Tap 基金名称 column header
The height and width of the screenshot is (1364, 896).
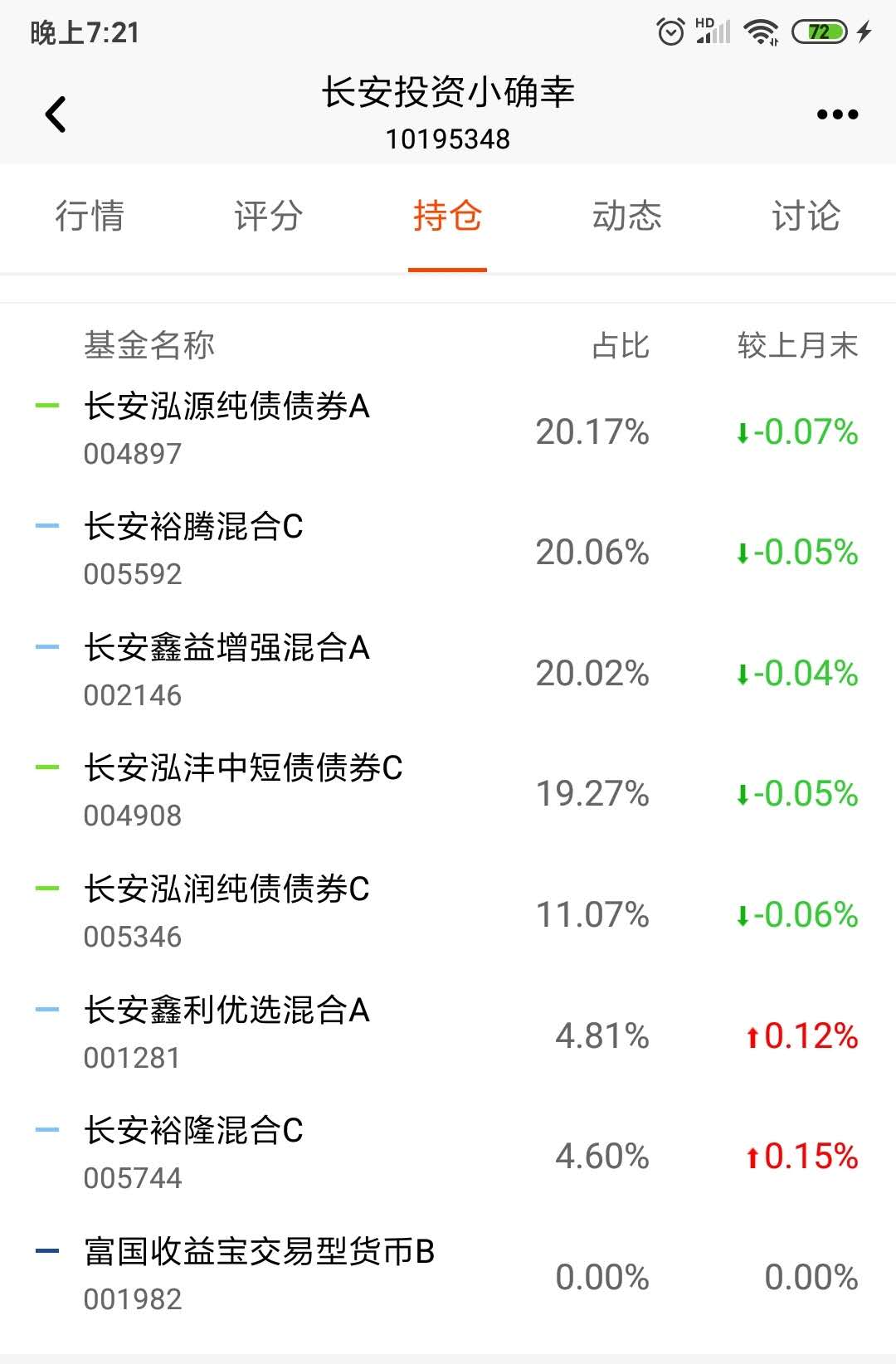(149, 345)
